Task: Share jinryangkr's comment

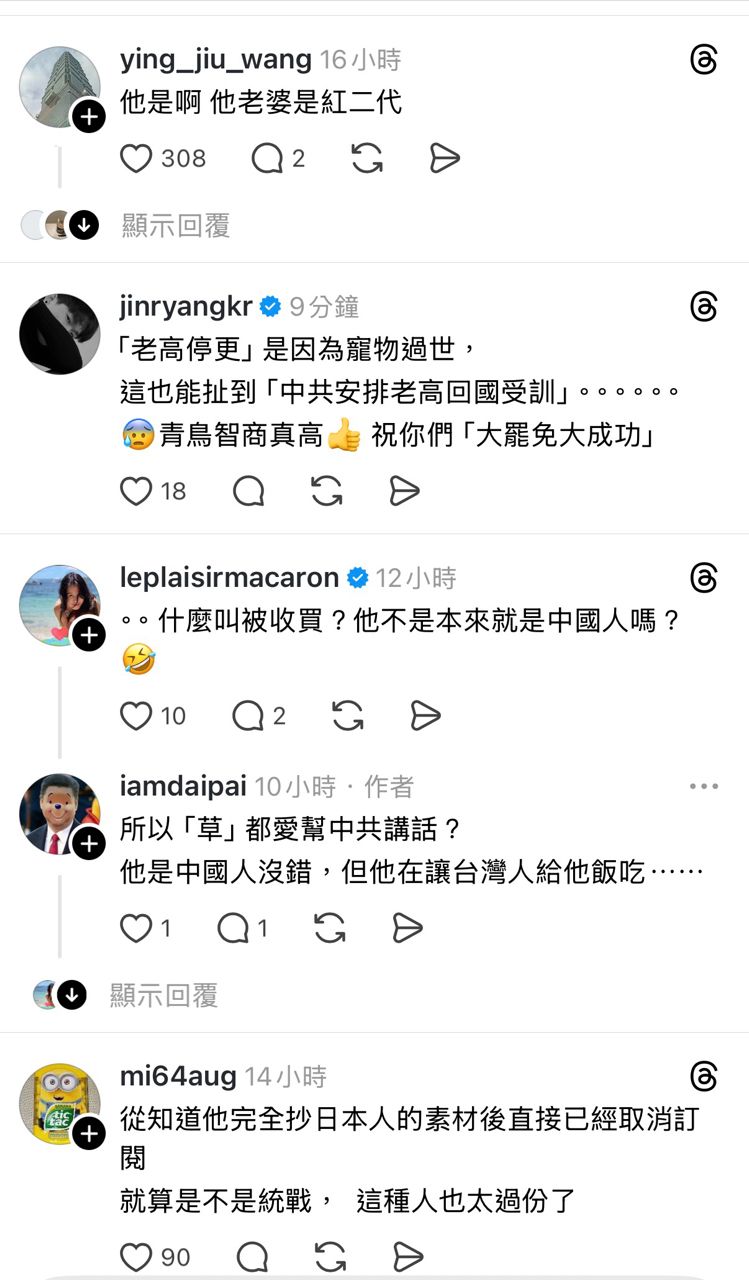Action: (x=404, y=491)
